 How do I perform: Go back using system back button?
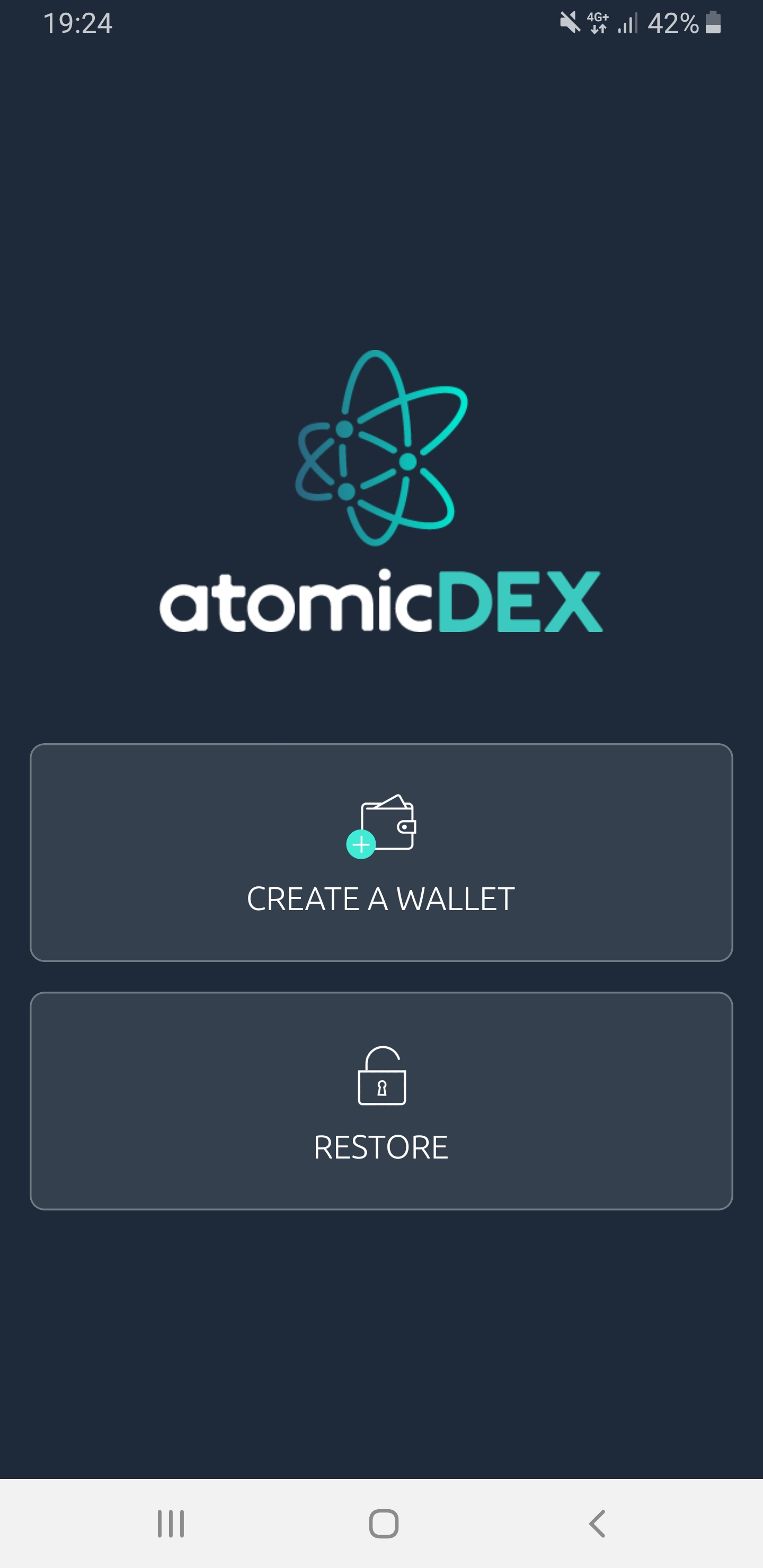597,1524
